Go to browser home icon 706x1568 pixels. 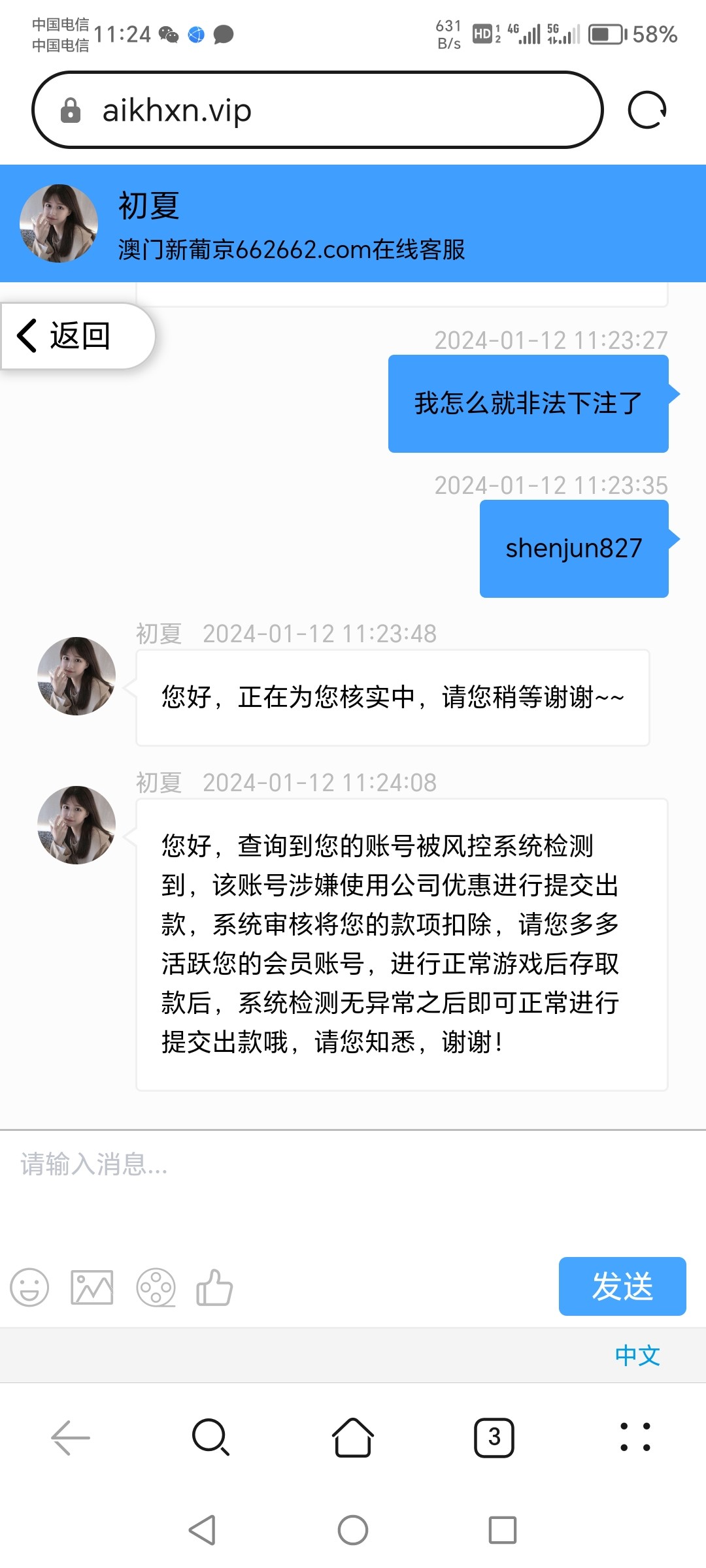(352, 1437)
